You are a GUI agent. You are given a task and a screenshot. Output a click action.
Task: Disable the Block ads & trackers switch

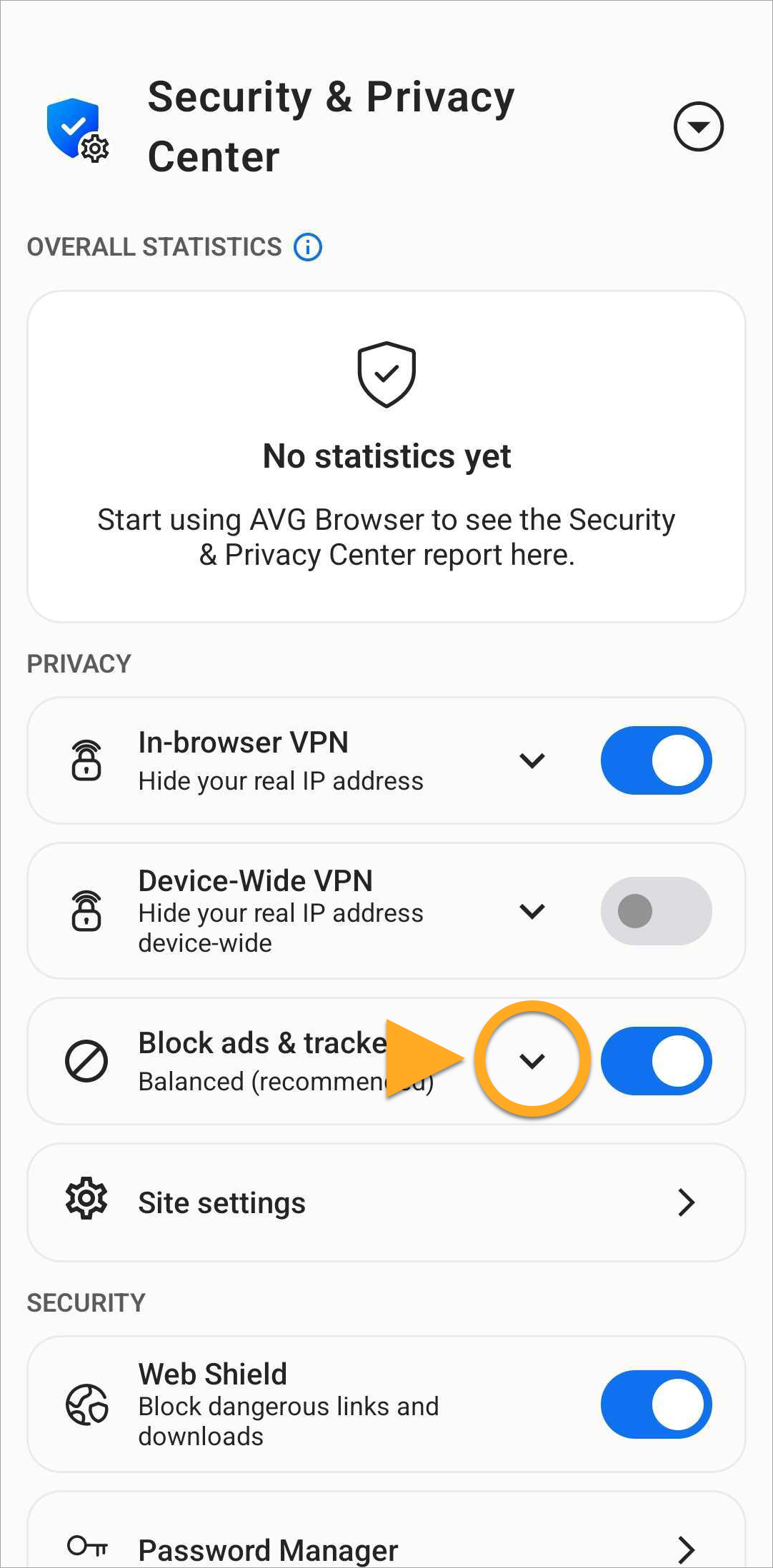[656, 1061]
